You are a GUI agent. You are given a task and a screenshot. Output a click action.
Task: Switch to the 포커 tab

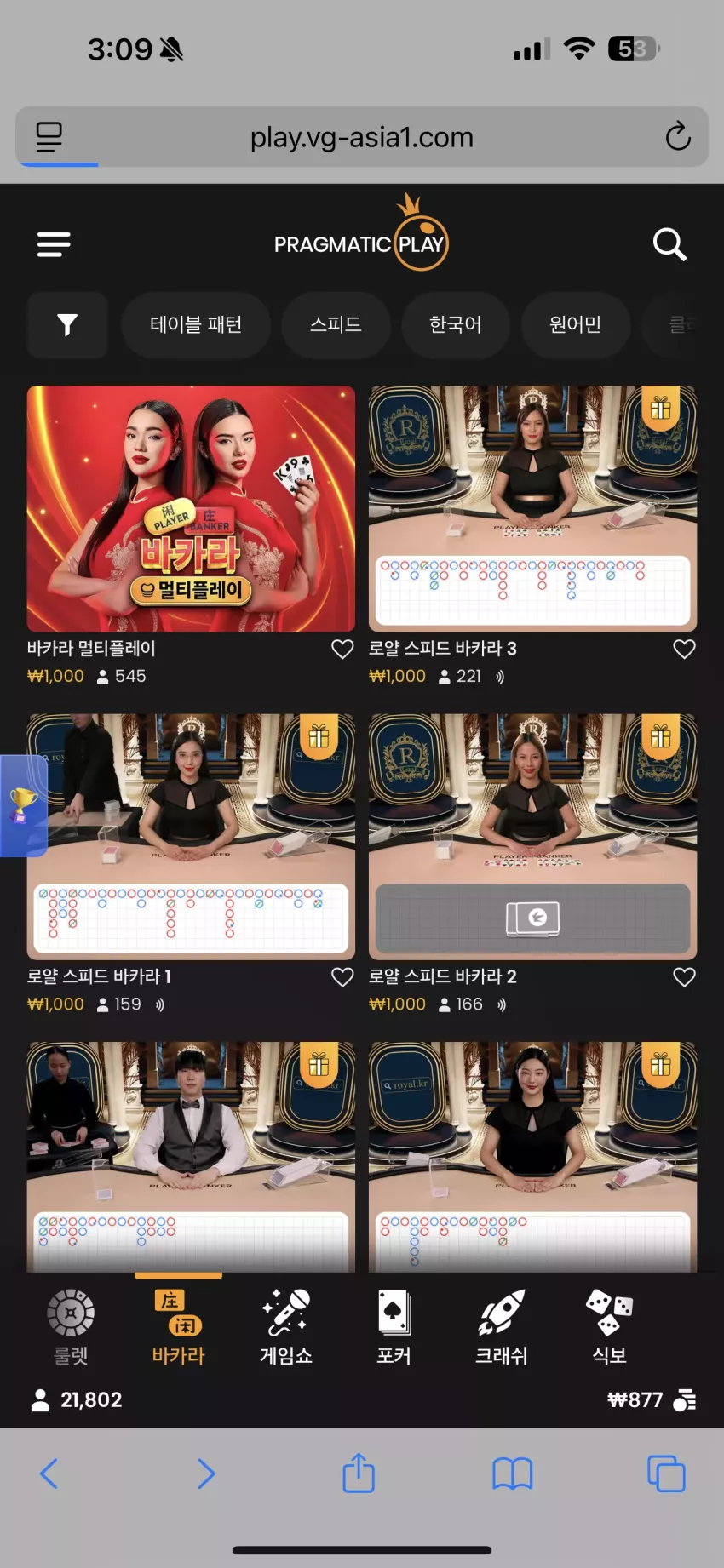(x=394, y=1327)
